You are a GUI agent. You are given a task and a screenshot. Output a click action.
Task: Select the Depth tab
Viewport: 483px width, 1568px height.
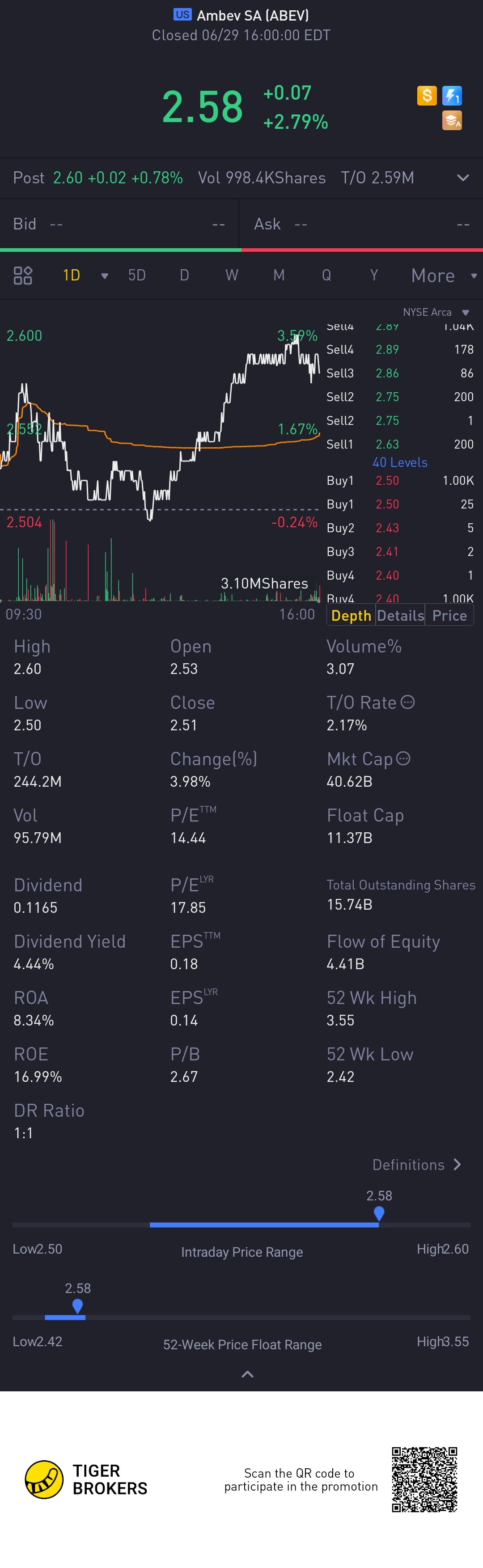pyautogui.click(x=351, y=615)
